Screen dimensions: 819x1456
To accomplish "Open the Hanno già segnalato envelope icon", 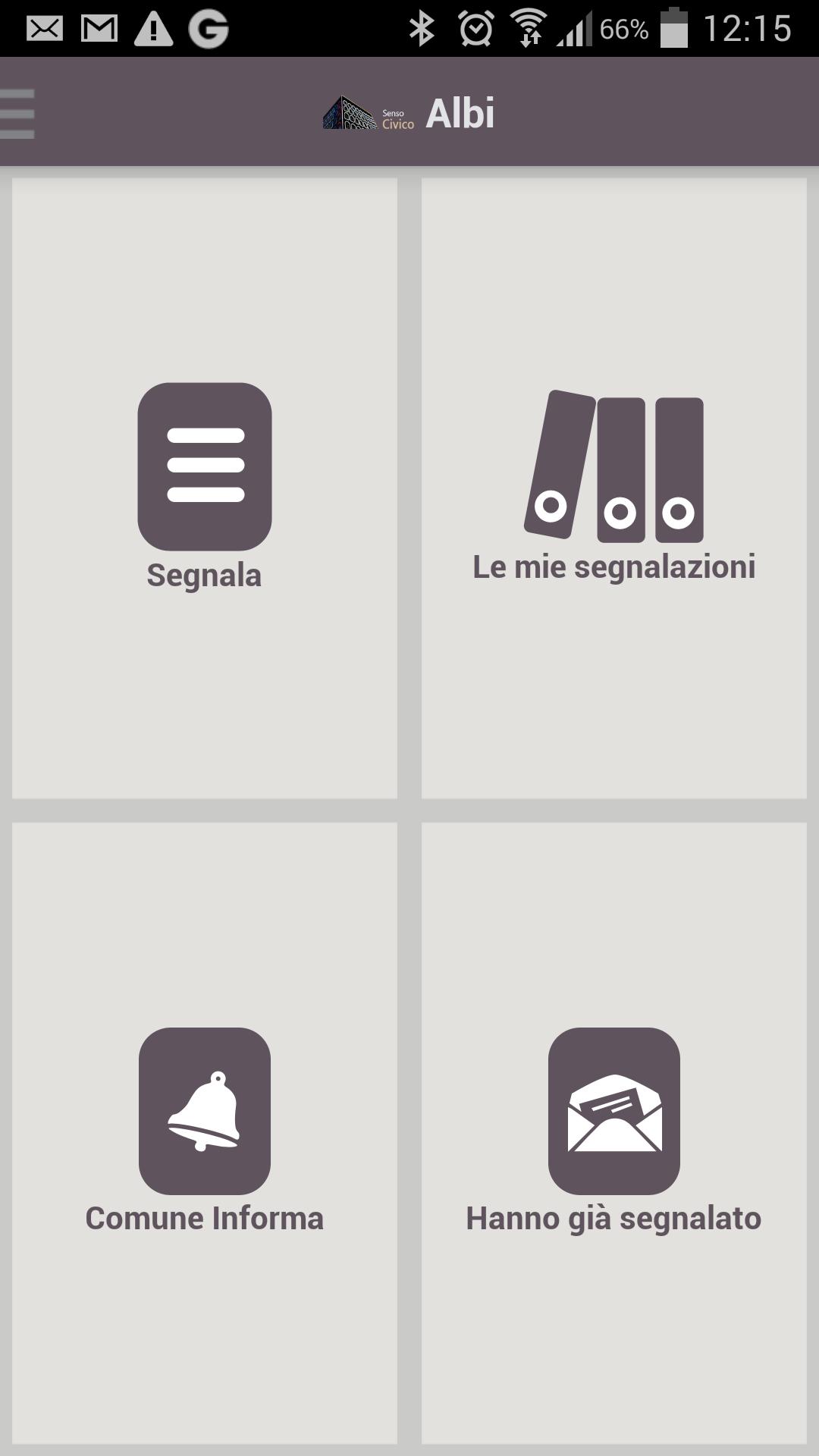I will tap(614, 1112).
